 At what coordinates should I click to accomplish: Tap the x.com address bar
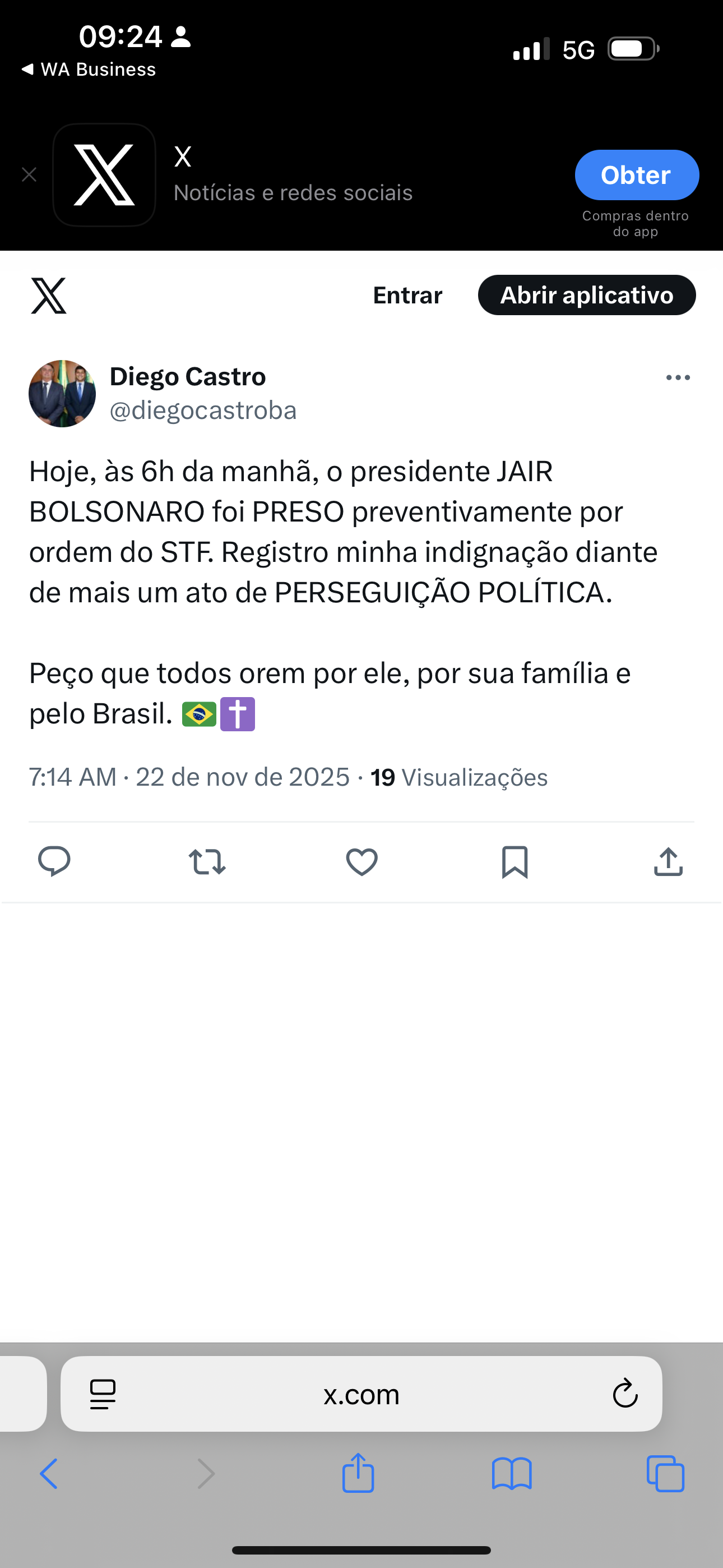click(x=361, y=1394)
